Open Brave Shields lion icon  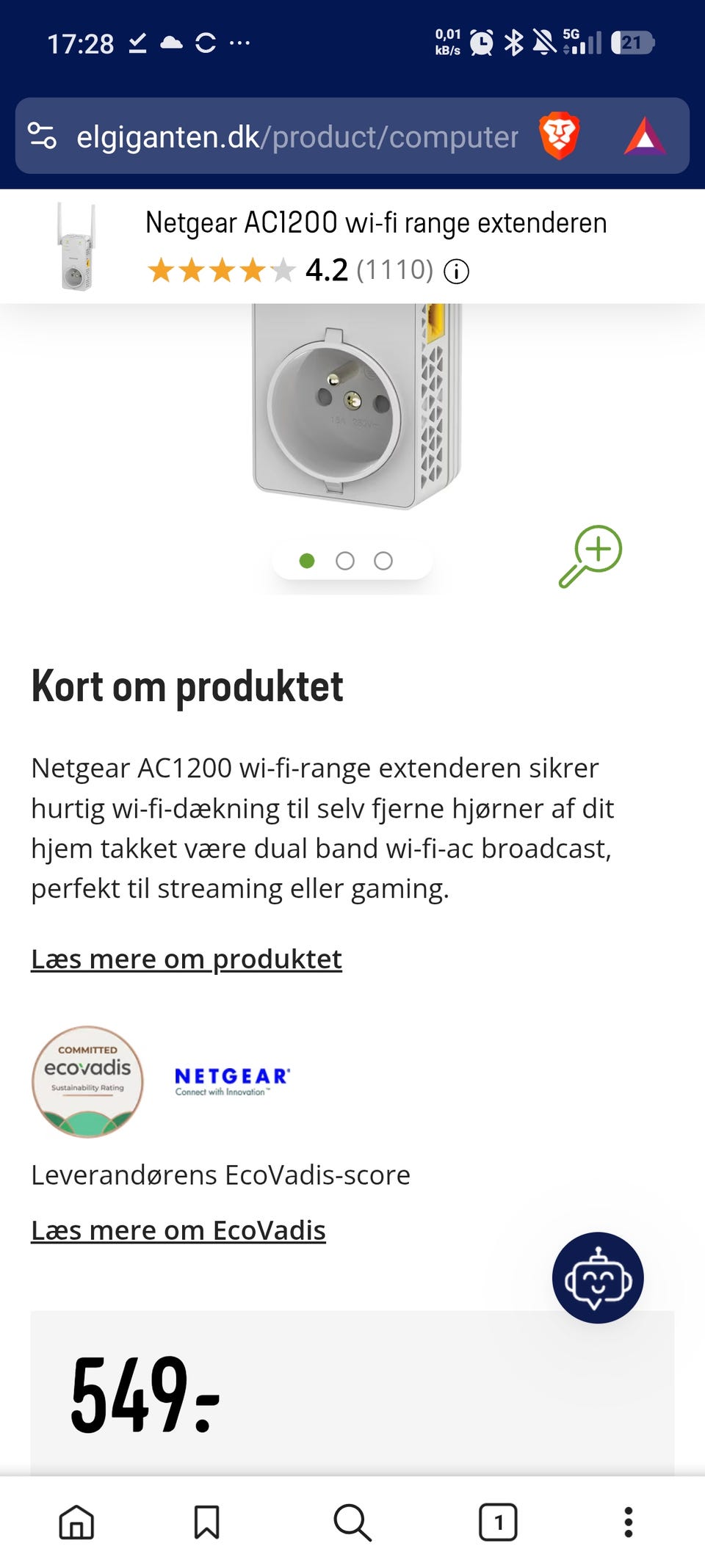coord(559,137)
